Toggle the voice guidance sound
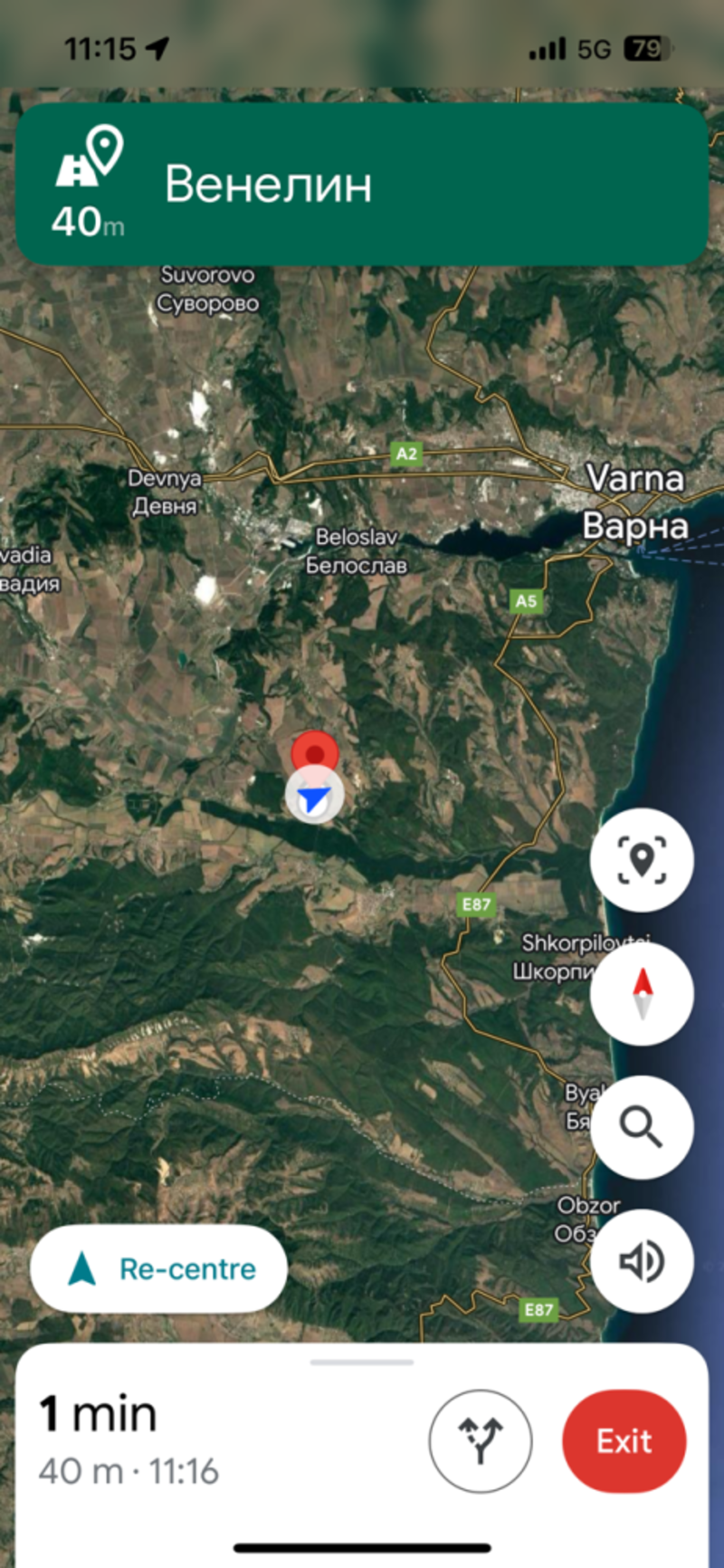Image resolution: width=724 pixels, height=1568 pixels. (x=642, y=1261)
